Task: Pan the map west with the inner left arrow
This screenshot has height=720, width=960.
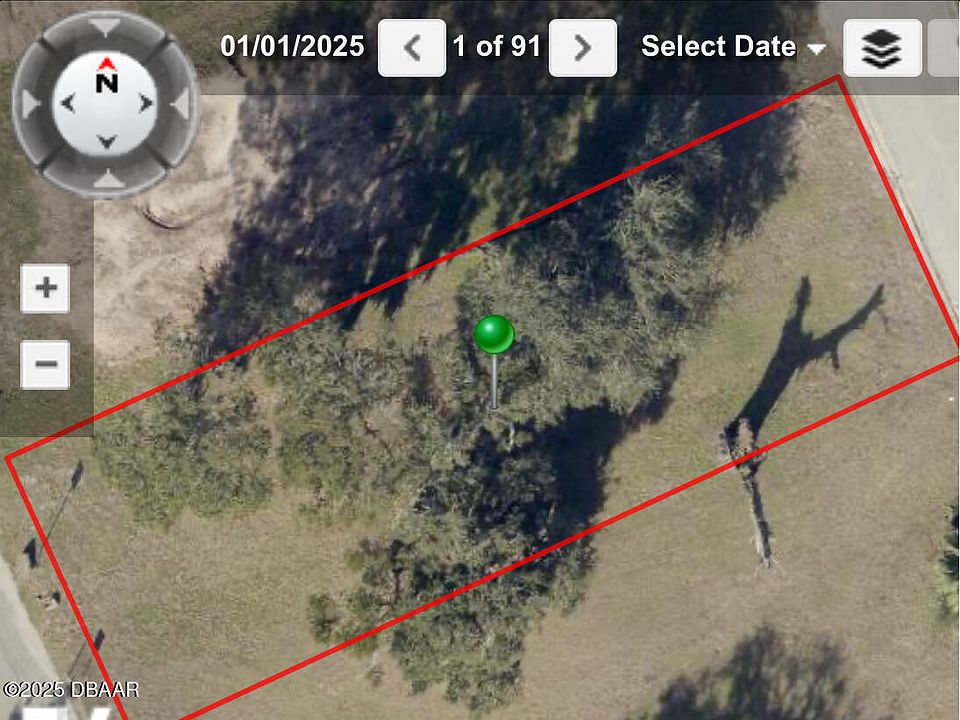Action: point(67,103)
